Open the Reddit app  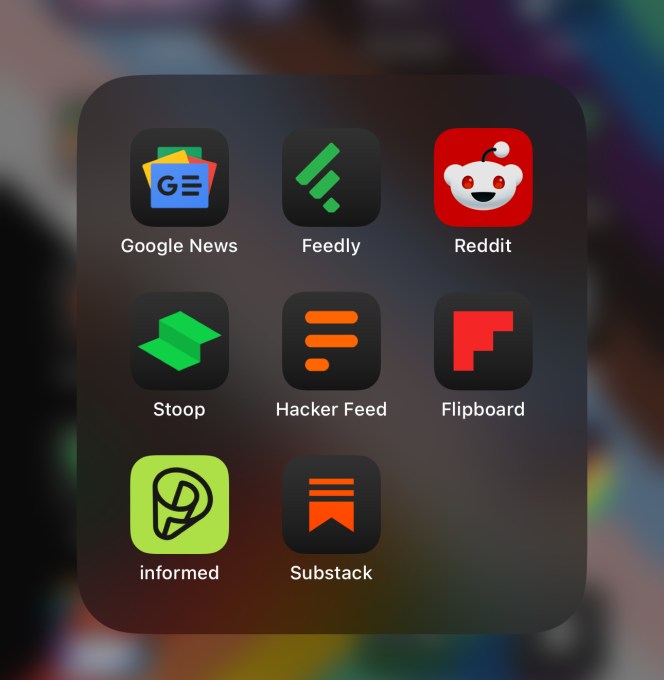(x=483, y=178)
